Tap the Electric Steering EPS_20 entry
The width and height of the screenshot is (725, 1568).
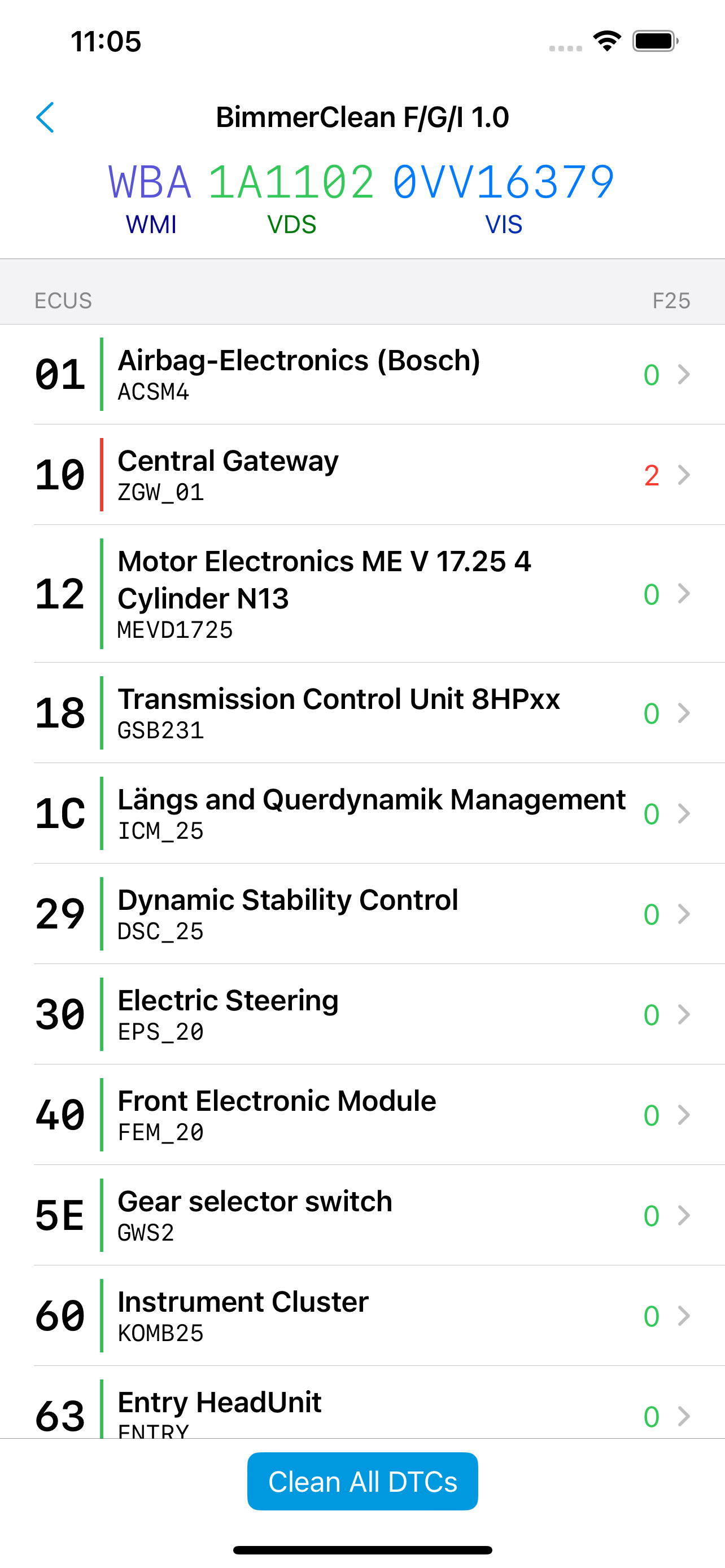coord(304,1014)
